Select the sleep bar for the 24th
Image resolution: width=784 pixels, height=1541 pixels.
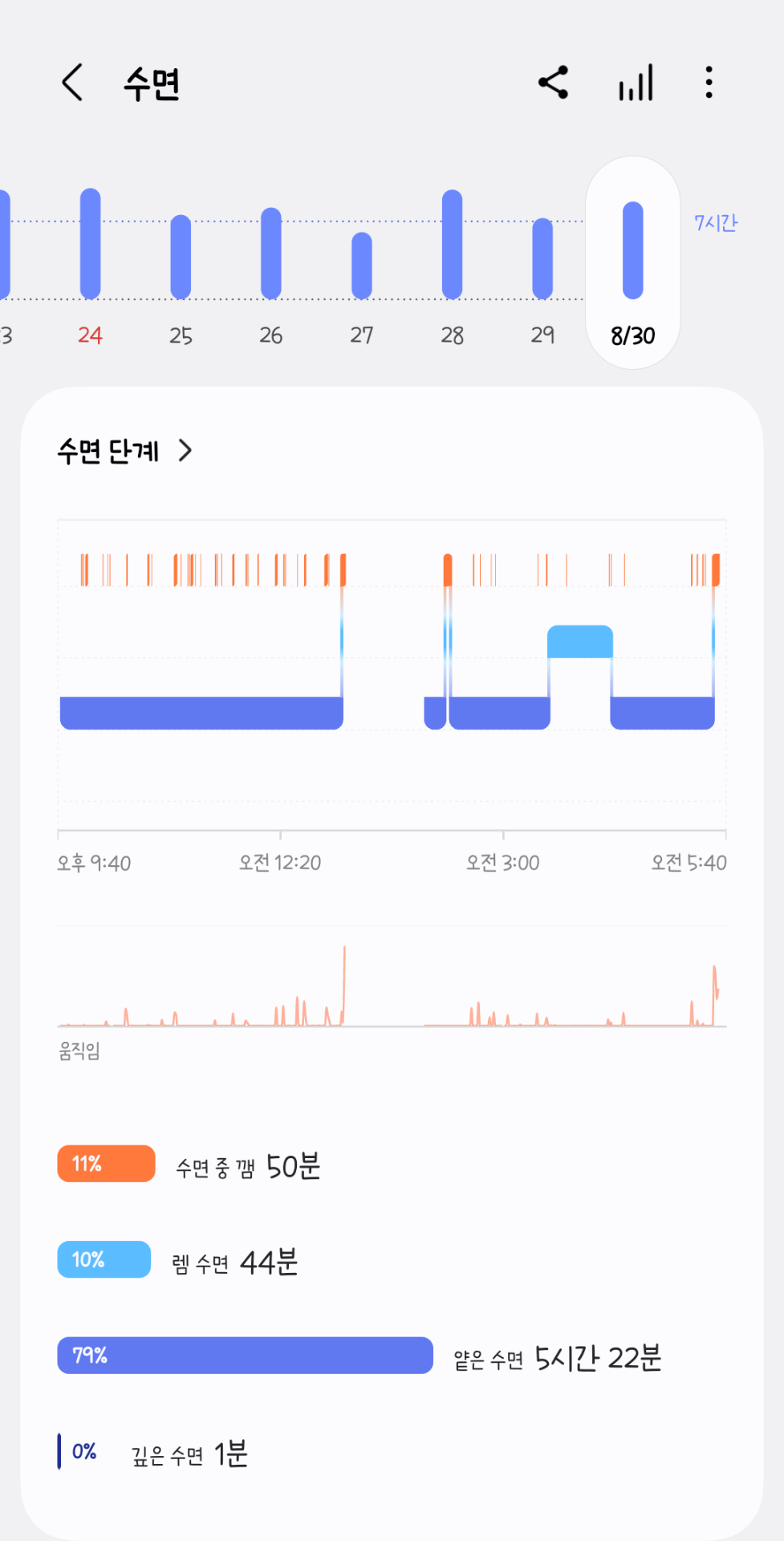pyautogui.click(x=91, y=244)
